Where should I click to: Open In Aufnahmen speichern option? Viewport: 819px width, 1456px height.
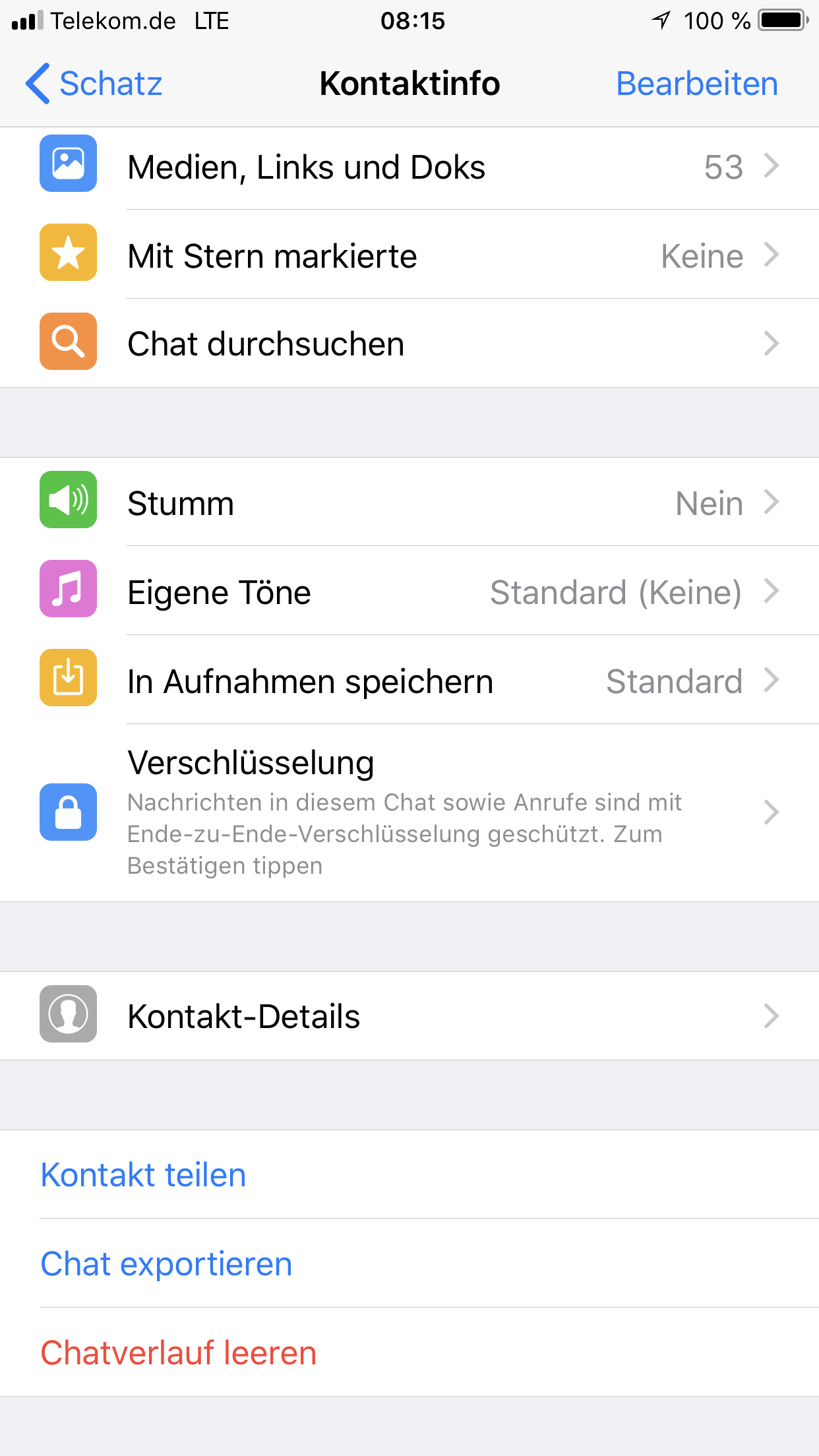tap(409, 681)
